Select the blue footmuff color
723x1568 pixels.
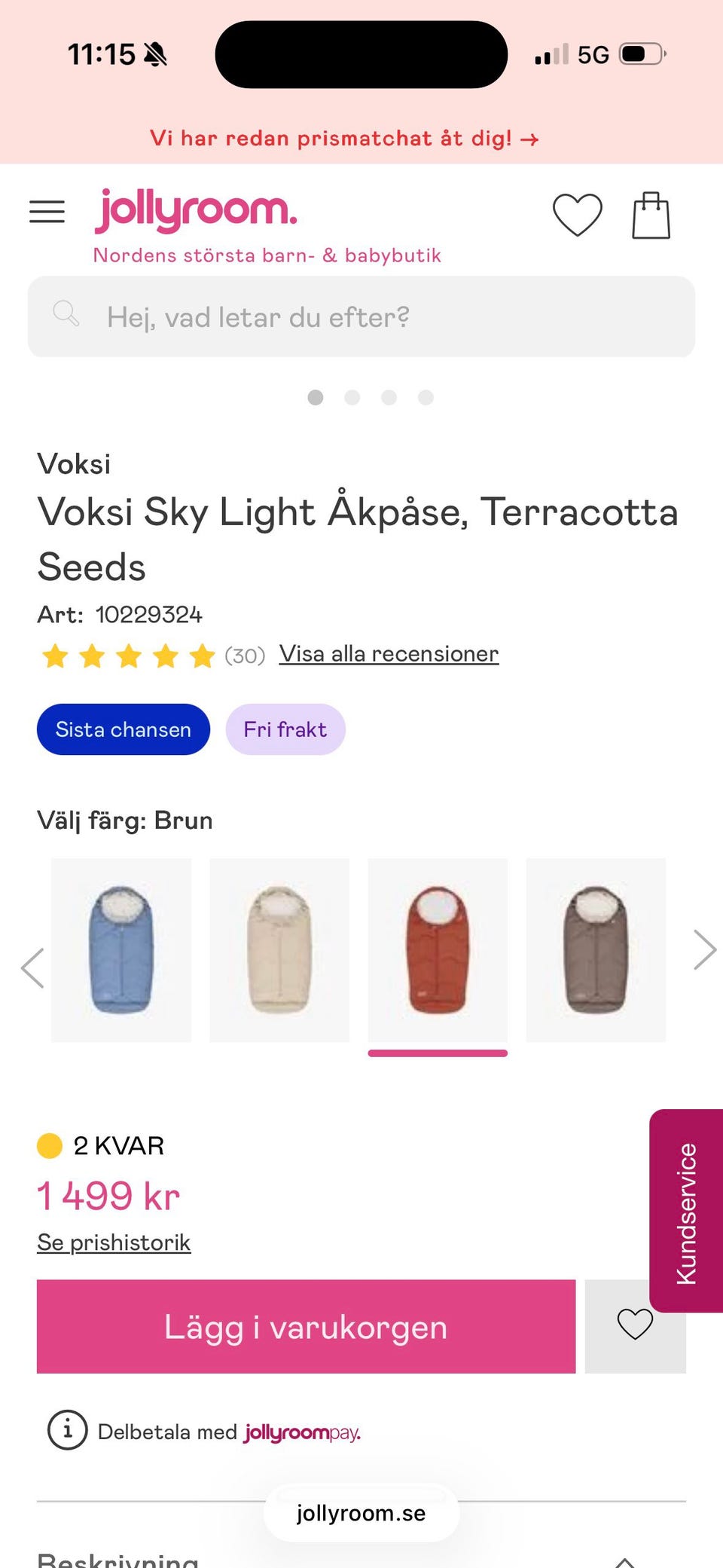click(121, 949)
